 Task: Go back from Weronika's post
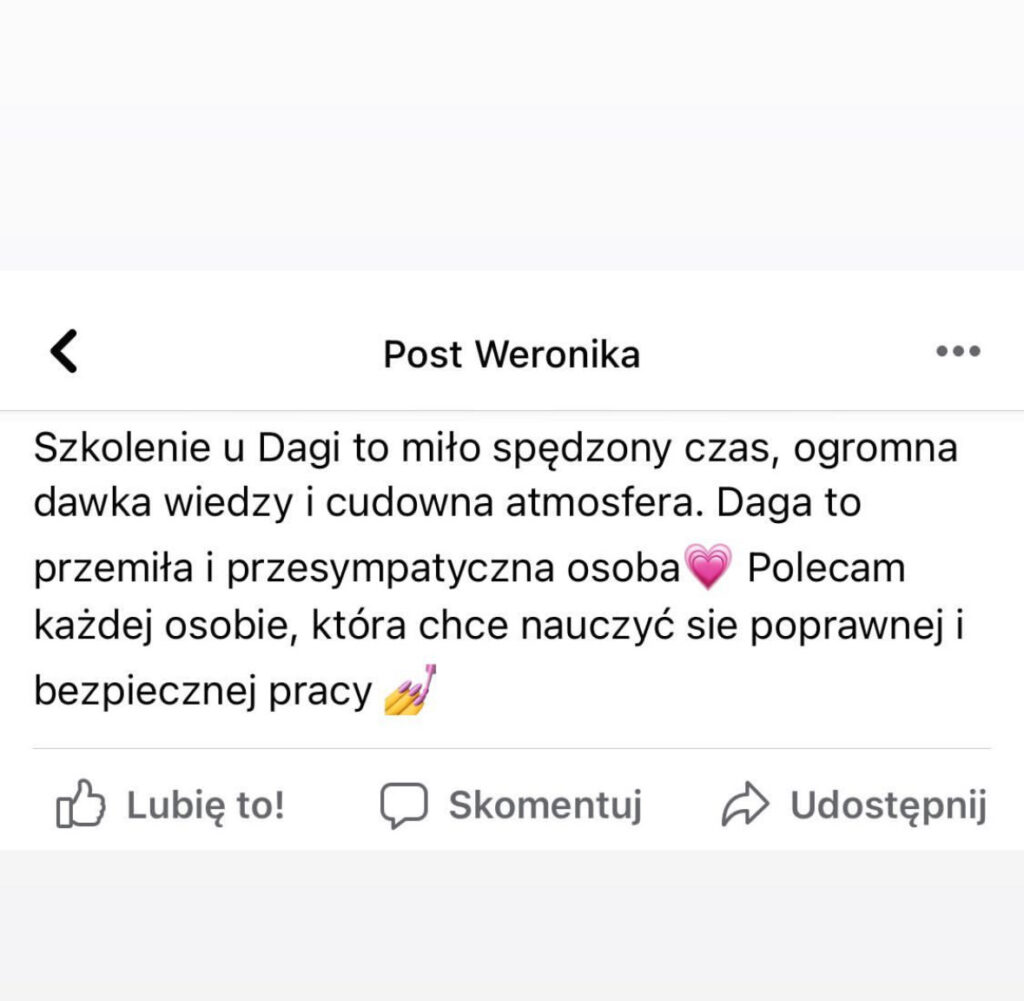[64, 352]
